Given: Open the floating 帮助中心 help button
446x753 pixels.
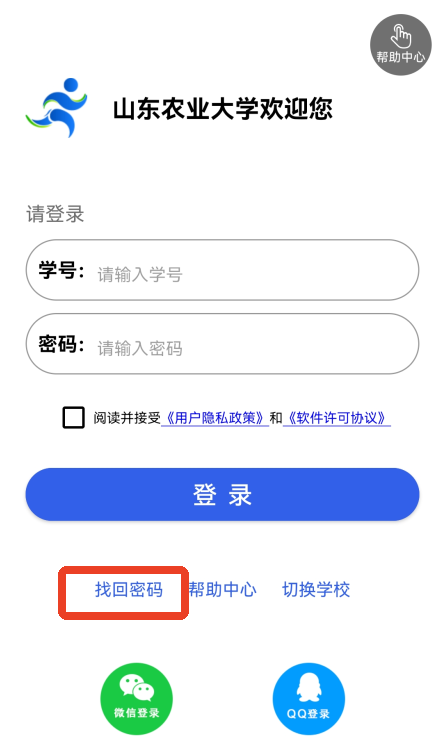Looking at the screenshot, I should 400,45.
